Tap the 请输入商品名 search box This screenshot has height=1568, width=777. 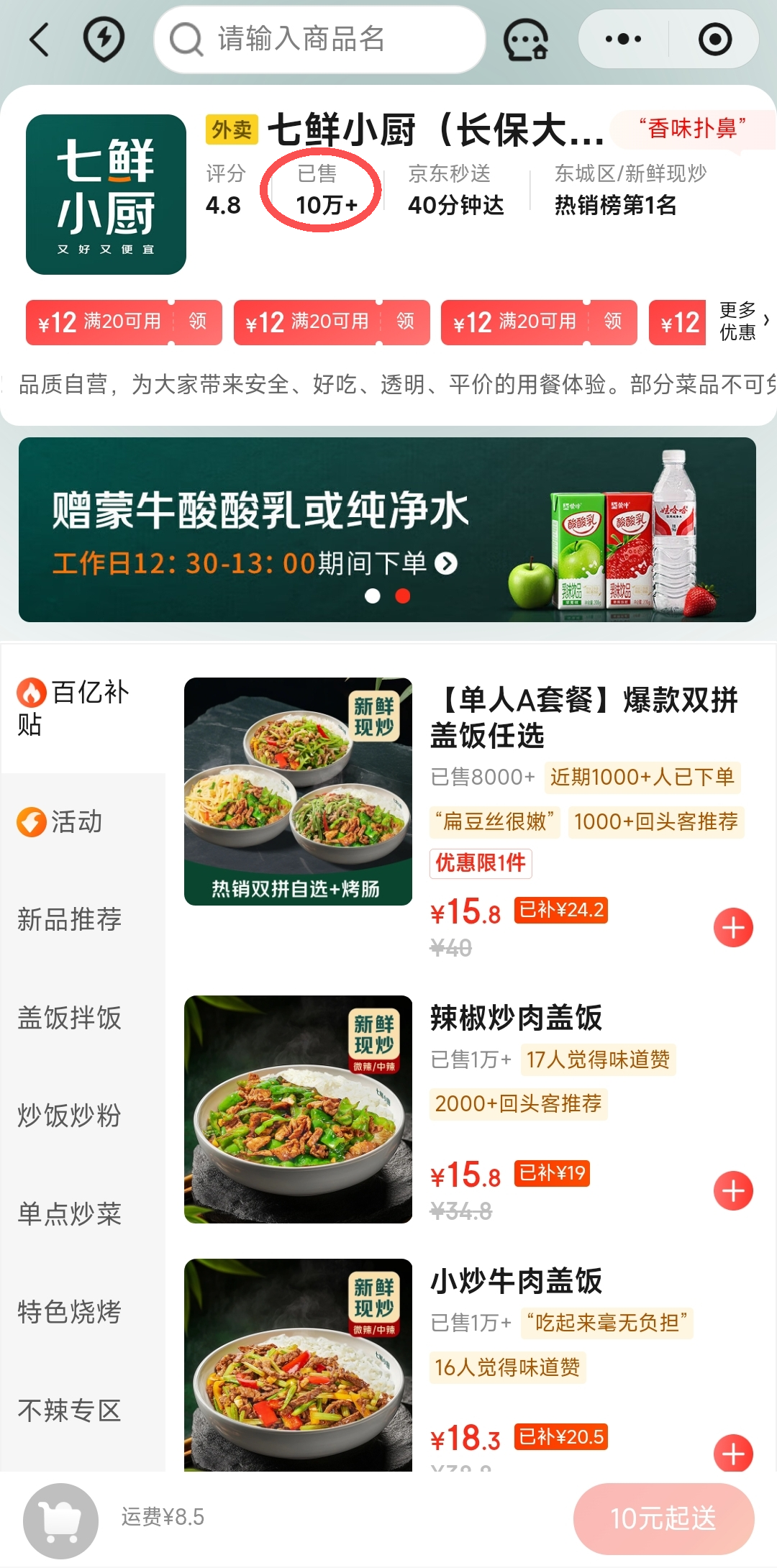319,39
